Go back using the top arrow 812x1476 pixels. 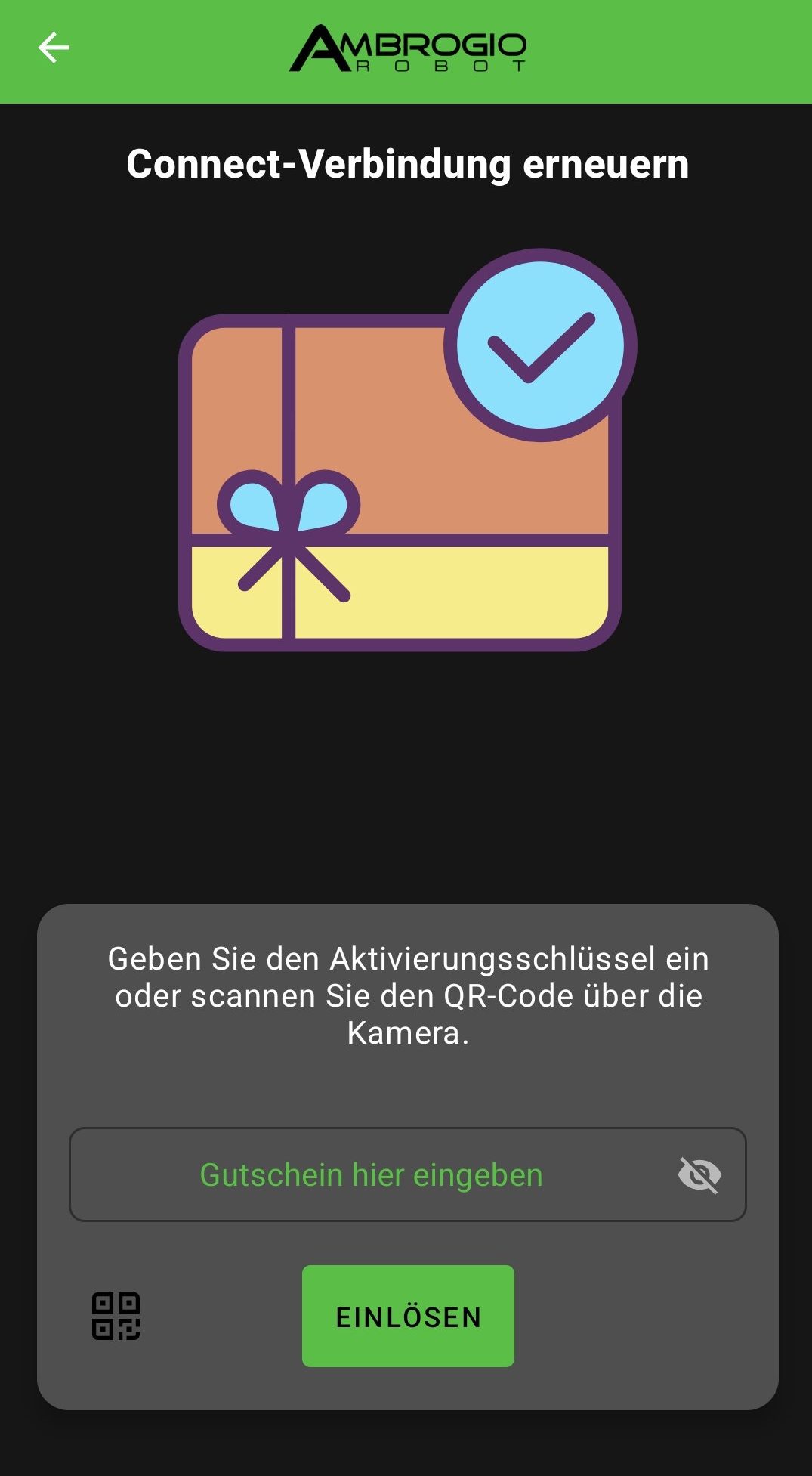click(x=54, y=48)
